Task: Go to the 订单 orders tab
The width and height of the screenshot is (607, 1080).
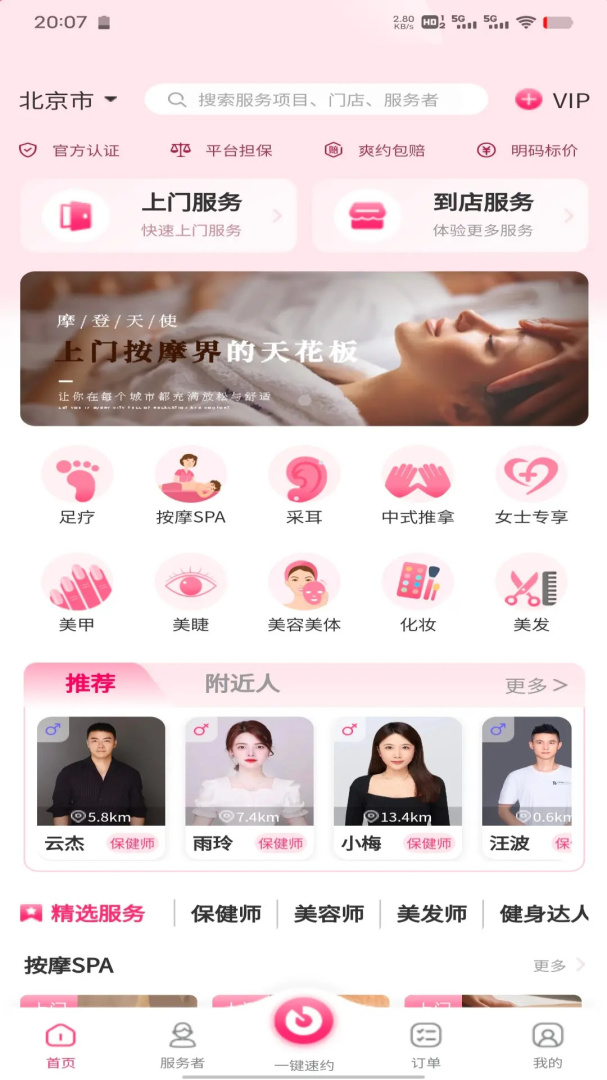Action: click(x=426, y=1045)
